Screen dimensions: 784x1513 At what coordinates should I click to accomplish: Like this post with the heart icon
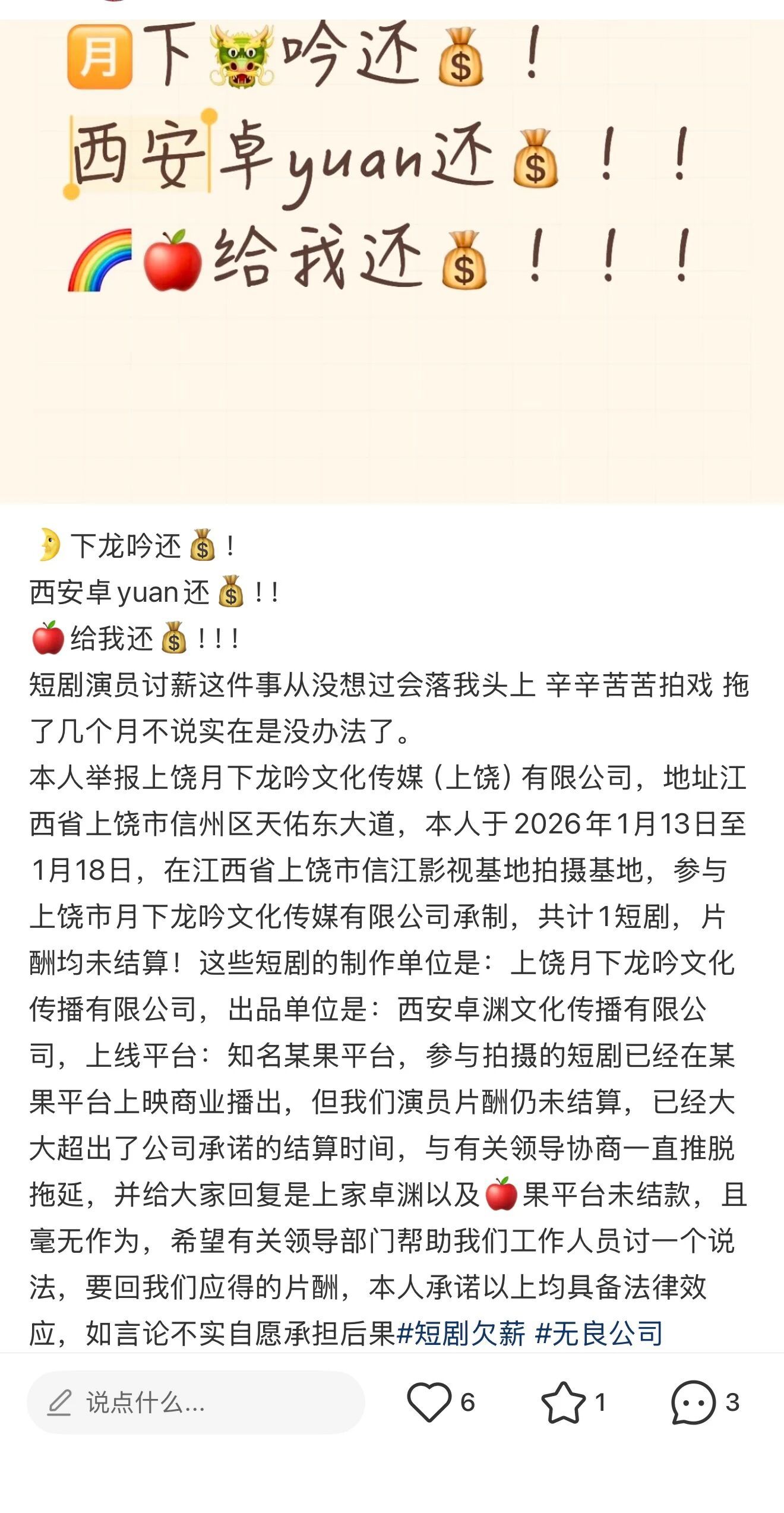click(429, 1402)
